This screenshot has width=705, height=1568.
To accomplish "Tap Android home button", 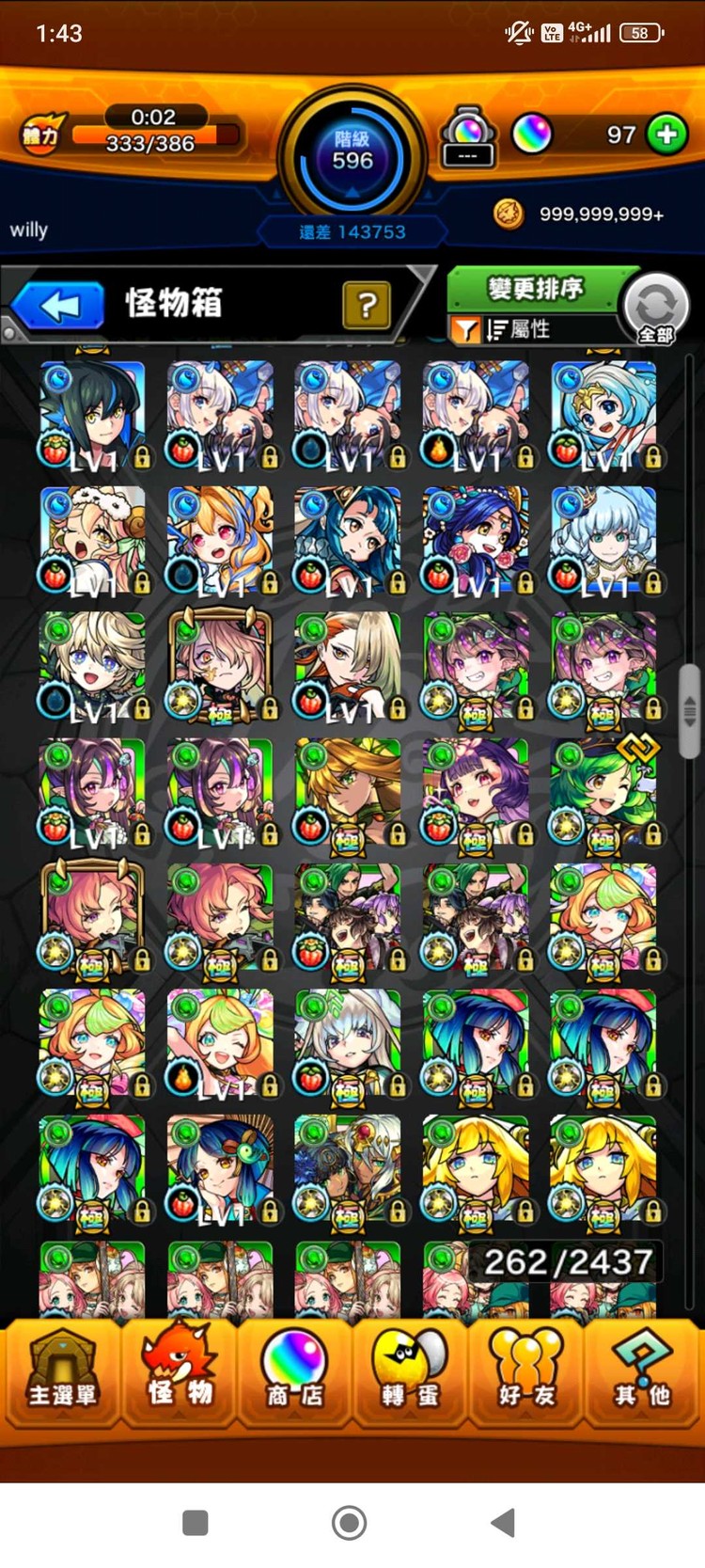I will (x=350, y=1522).
